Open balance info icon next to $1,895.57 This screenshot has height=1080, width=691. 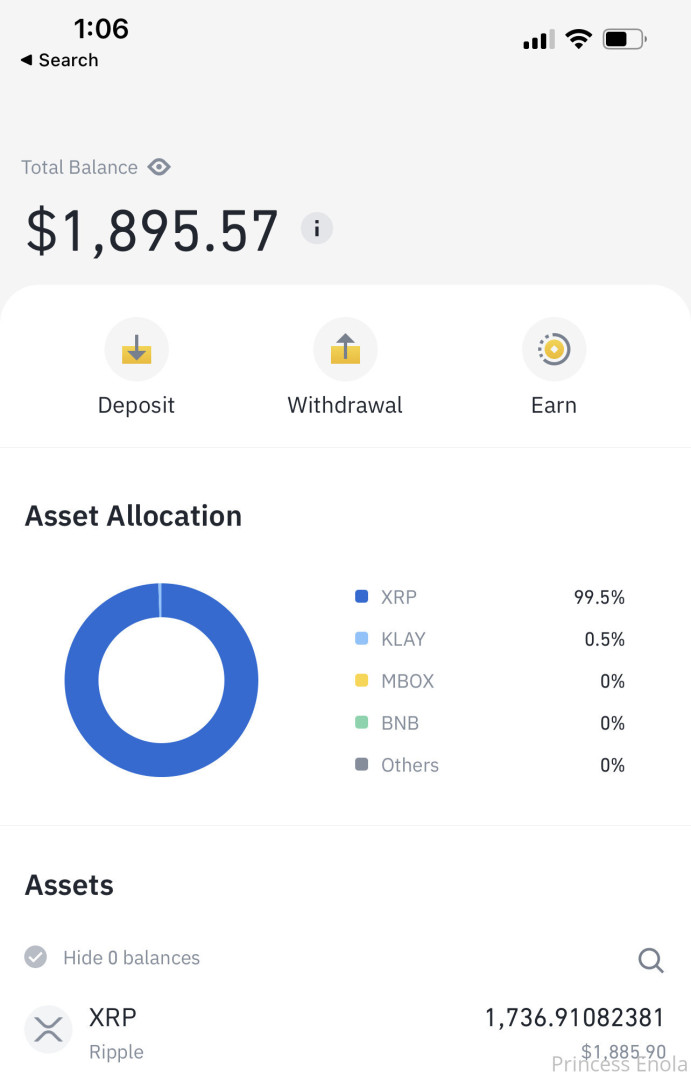tap(317, 229)
